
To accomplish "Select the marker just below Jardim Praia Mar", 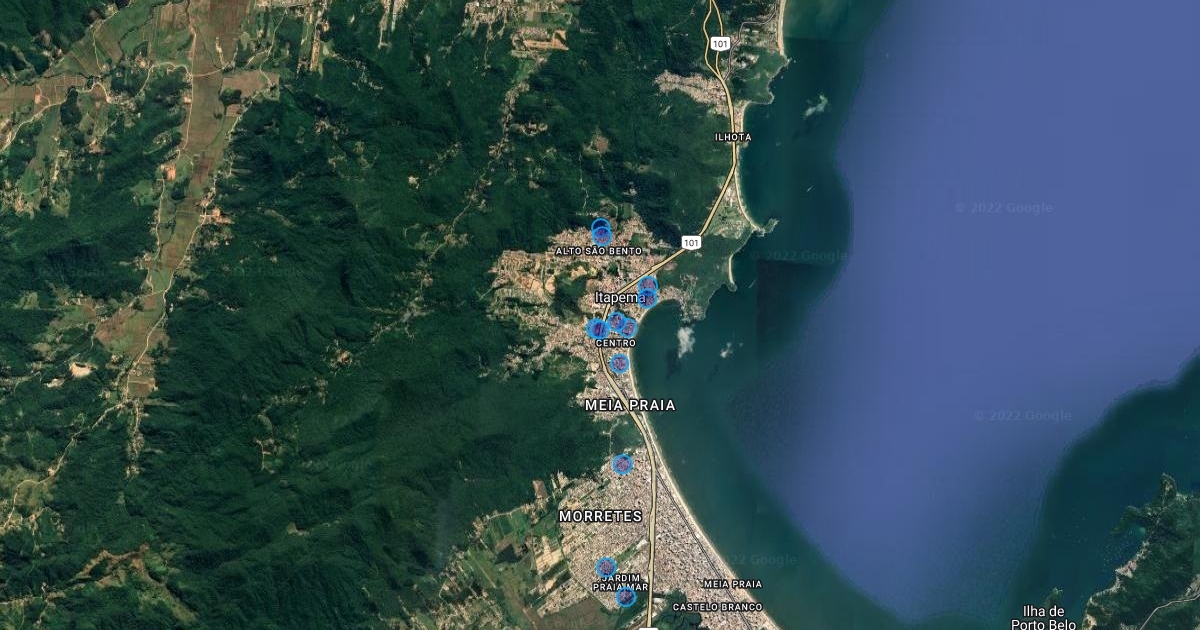I will (625, 597).
